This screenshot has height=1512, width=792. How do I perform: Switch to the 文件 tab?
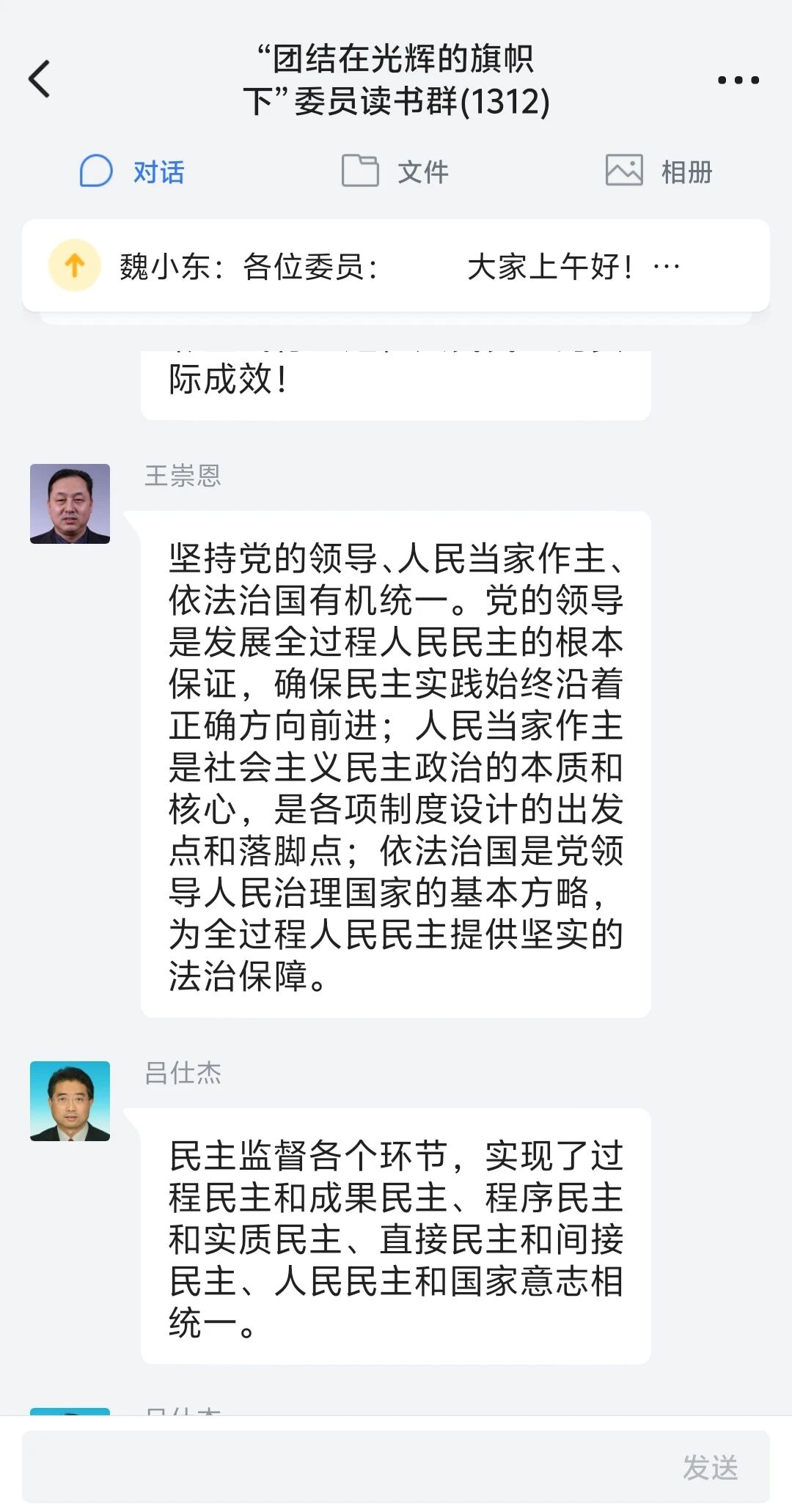coord(396,172)
